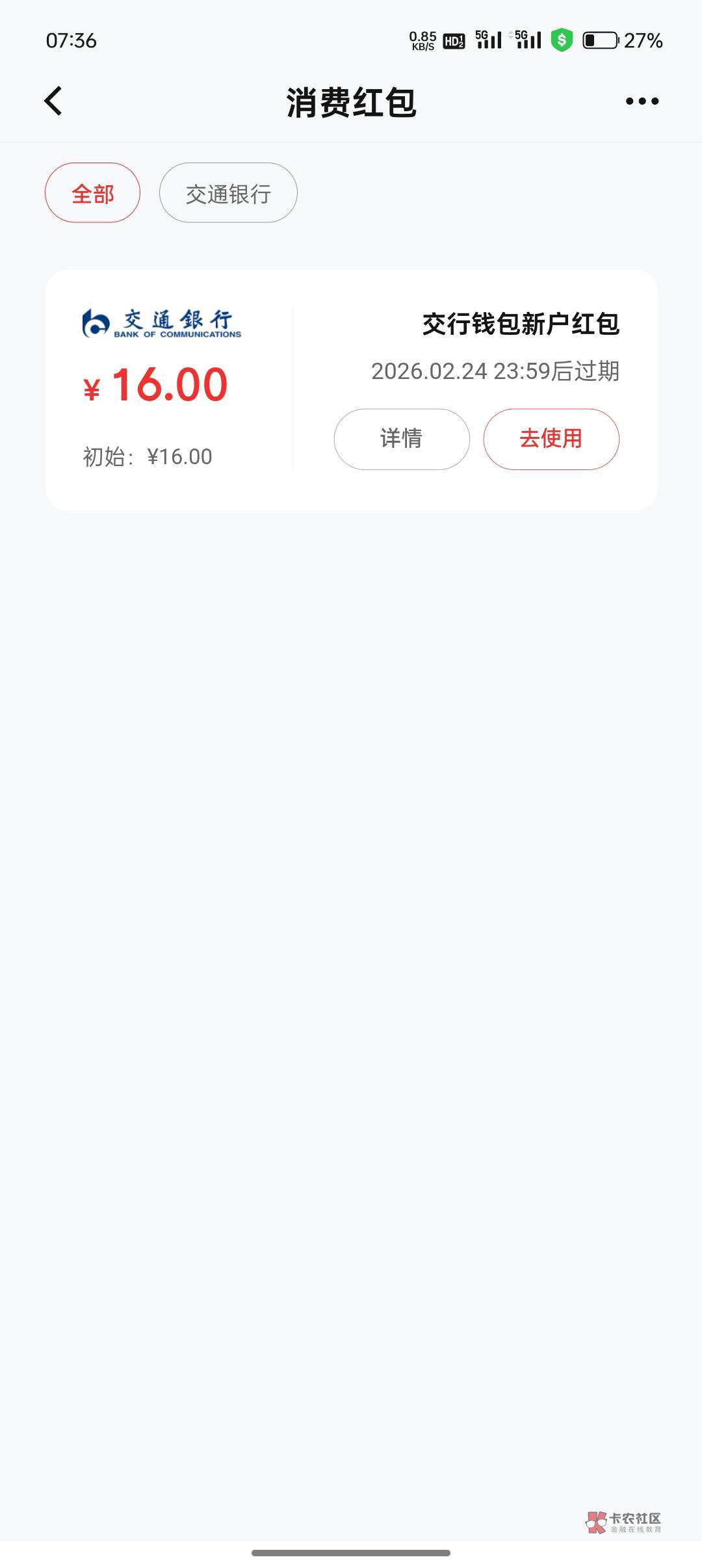Open the three-dot overflow menu
The height and width of the screenshot is (1568, 702).
[x=642, y=101]
